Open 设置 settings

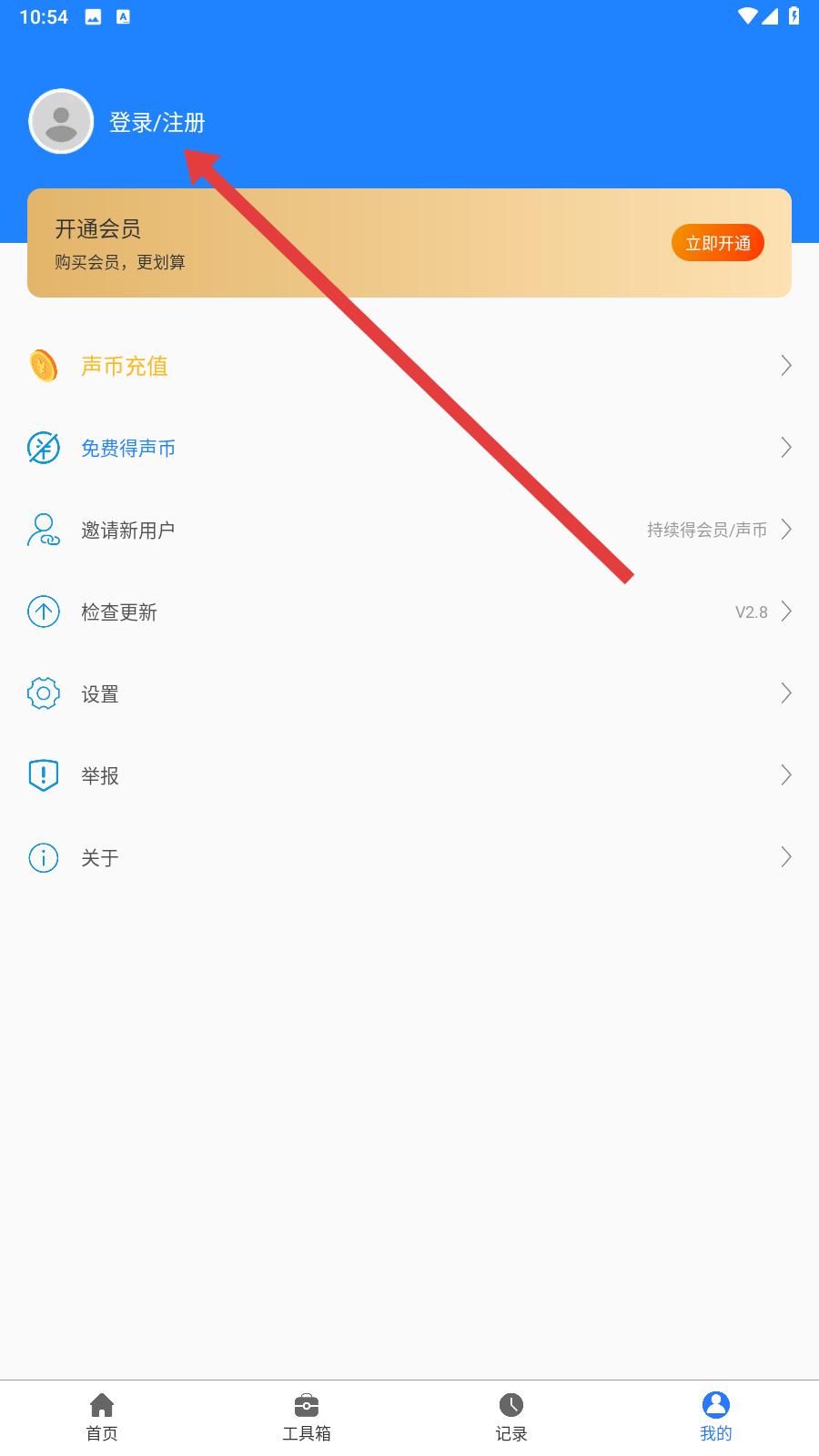[409, 693]
